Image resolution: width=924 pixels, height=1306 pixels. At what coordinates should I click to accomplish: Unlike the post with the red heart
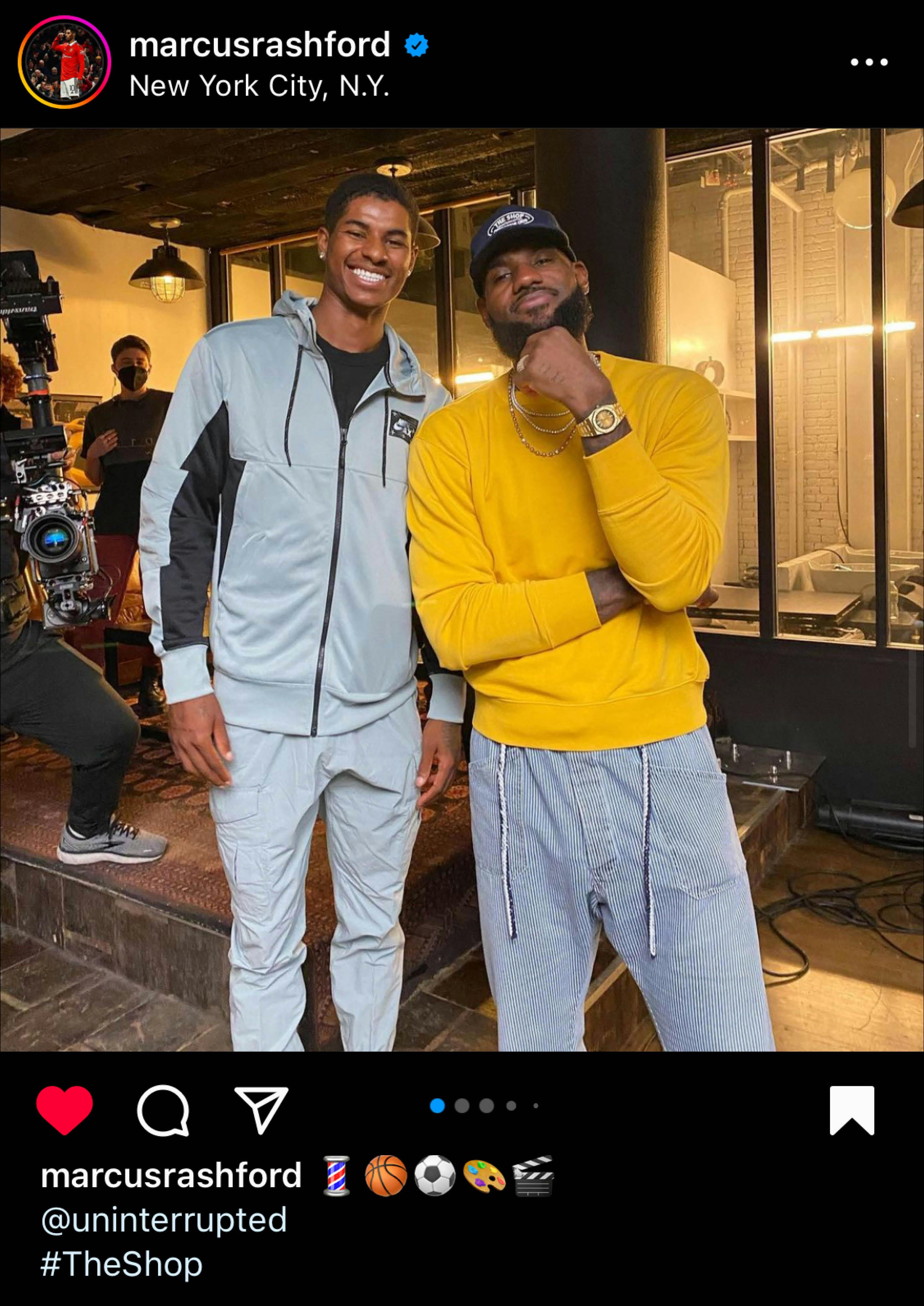[64, 1110]
